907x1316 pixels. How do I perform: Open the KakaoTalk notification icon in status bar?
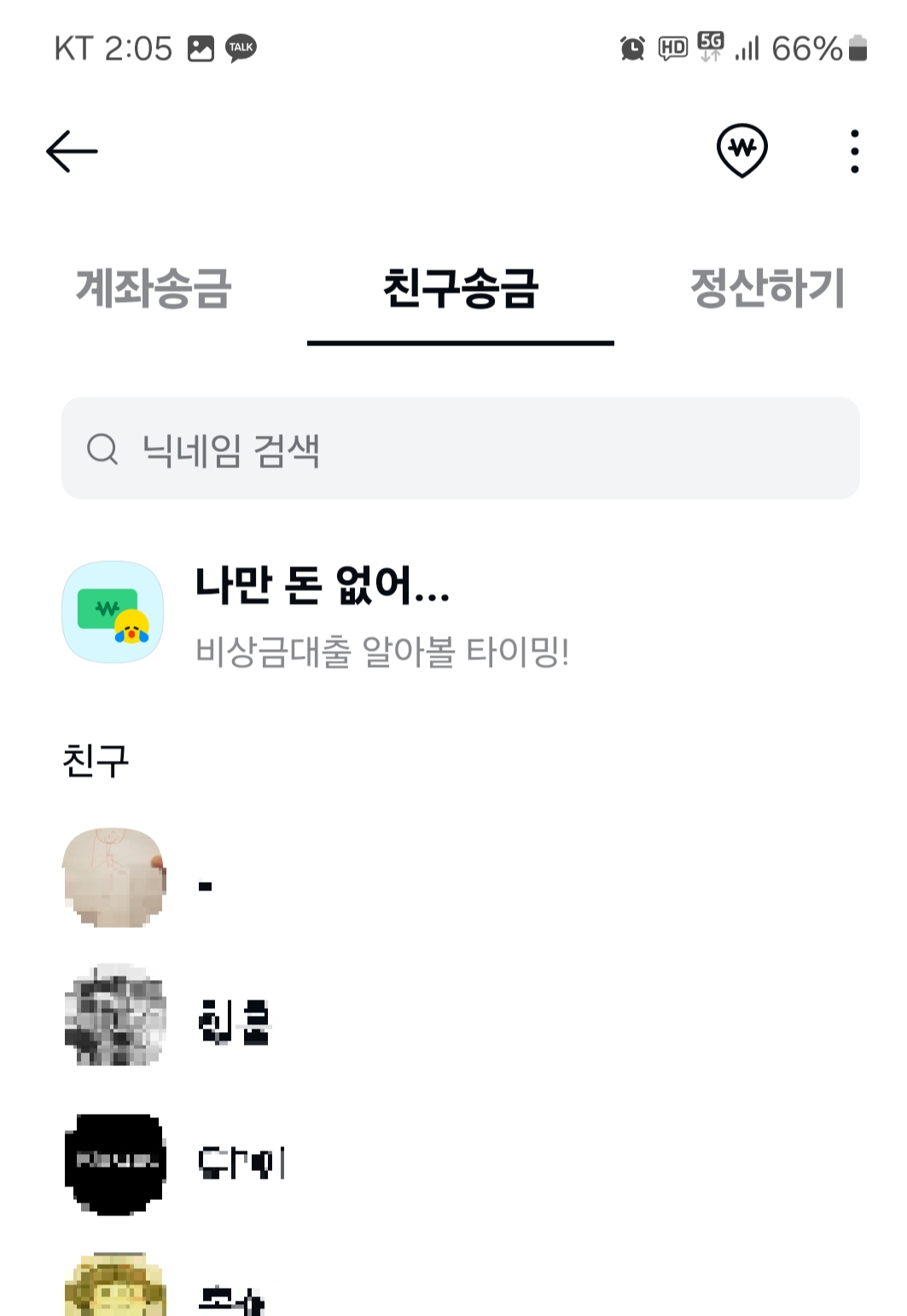[240, 49]
